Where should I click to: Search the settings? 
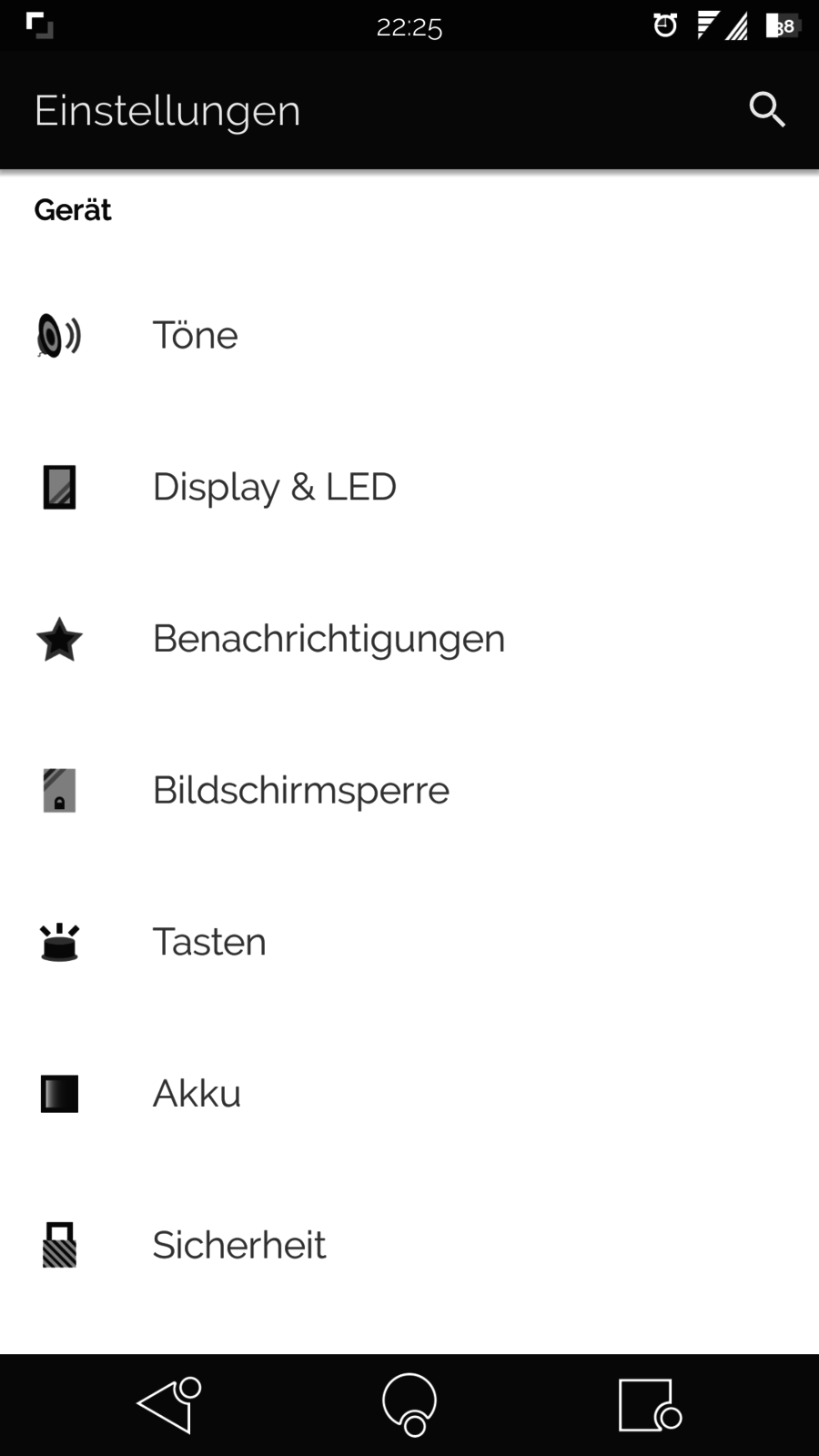coord(767,110)
